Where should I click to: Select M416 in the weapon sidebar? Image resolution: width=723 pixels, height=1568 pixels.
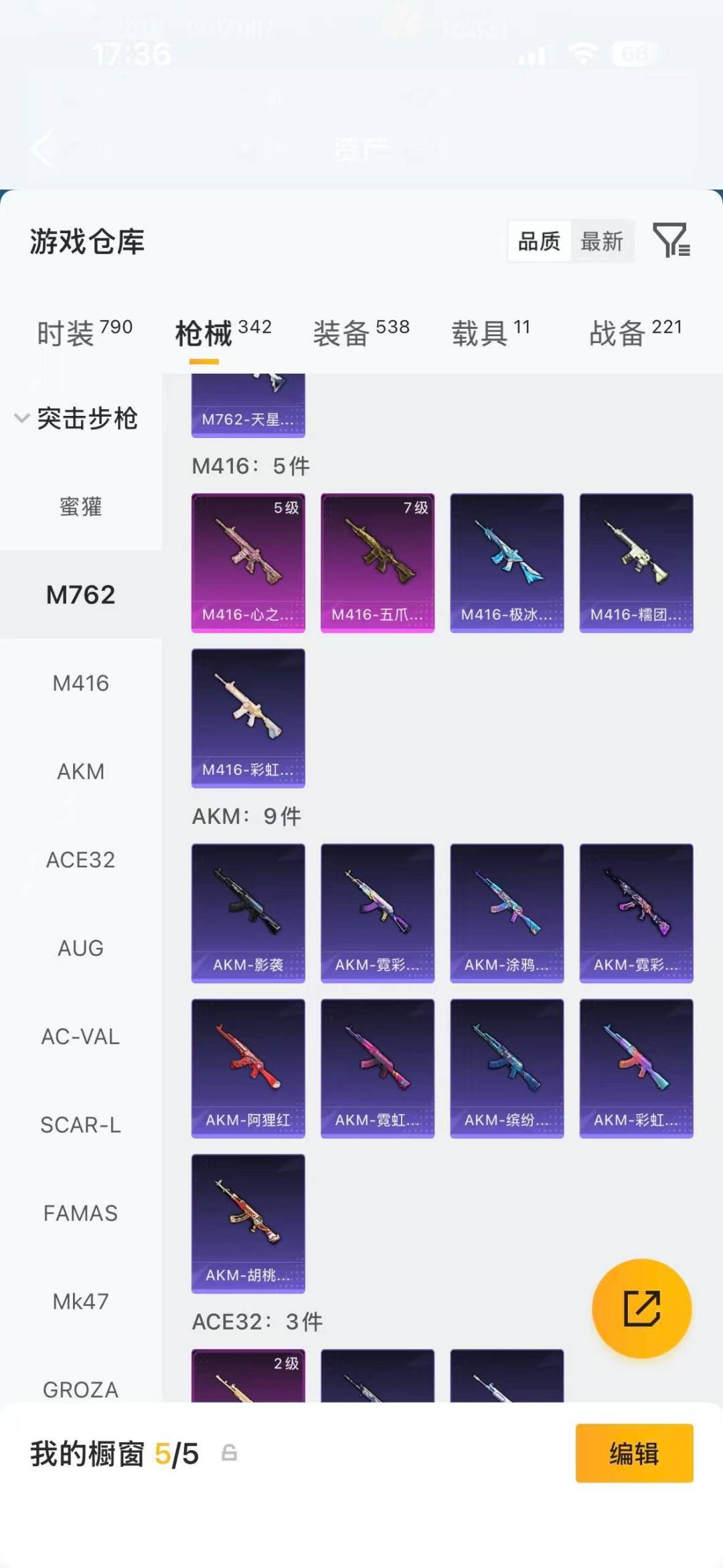pos(80,683)
